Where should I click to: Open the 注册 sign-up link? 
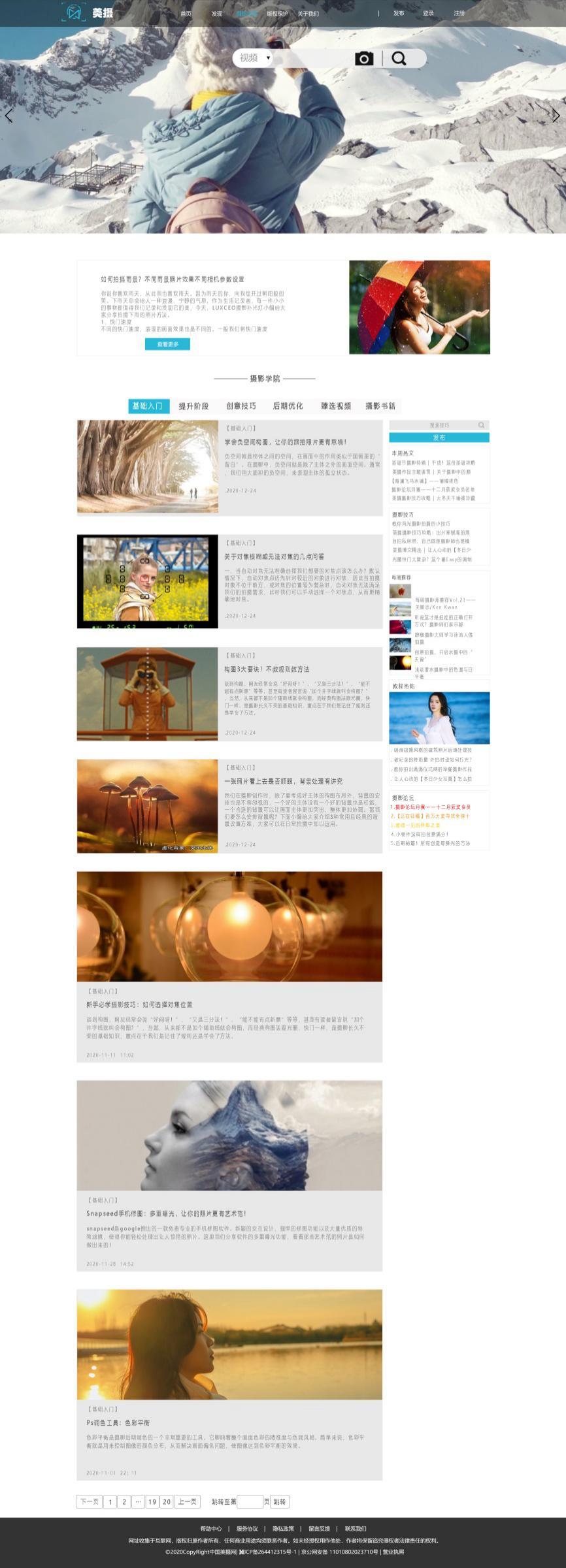pyautogui.click(x=459, y=13)
